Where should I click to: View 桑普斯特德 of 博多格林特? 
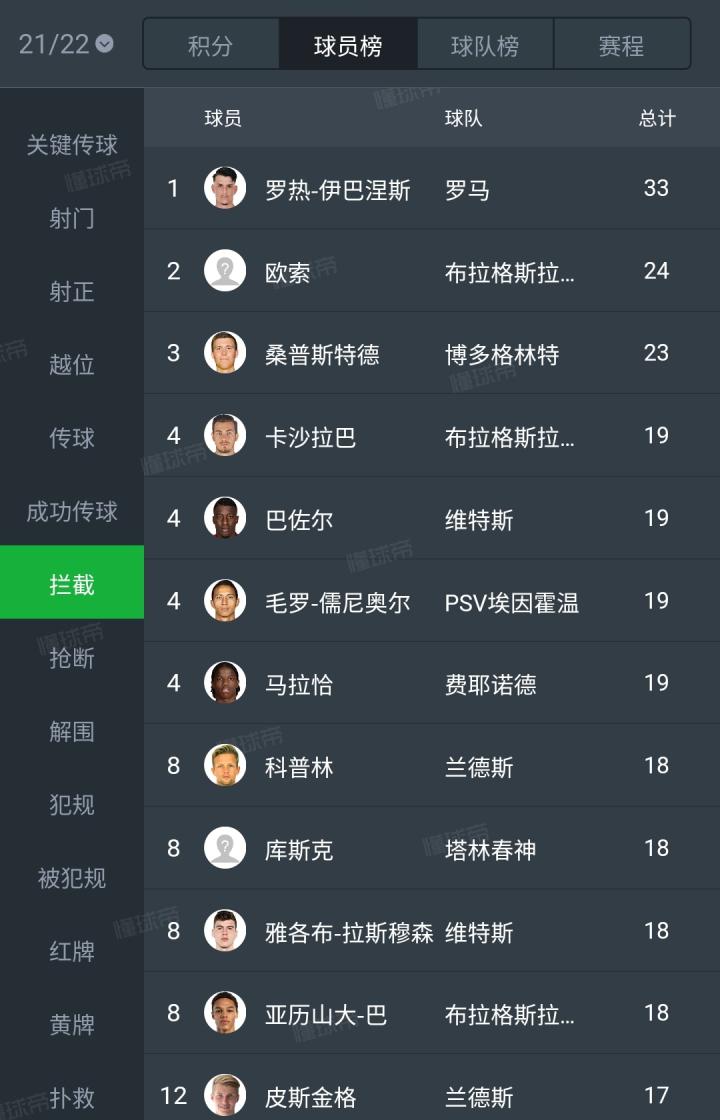322,354
